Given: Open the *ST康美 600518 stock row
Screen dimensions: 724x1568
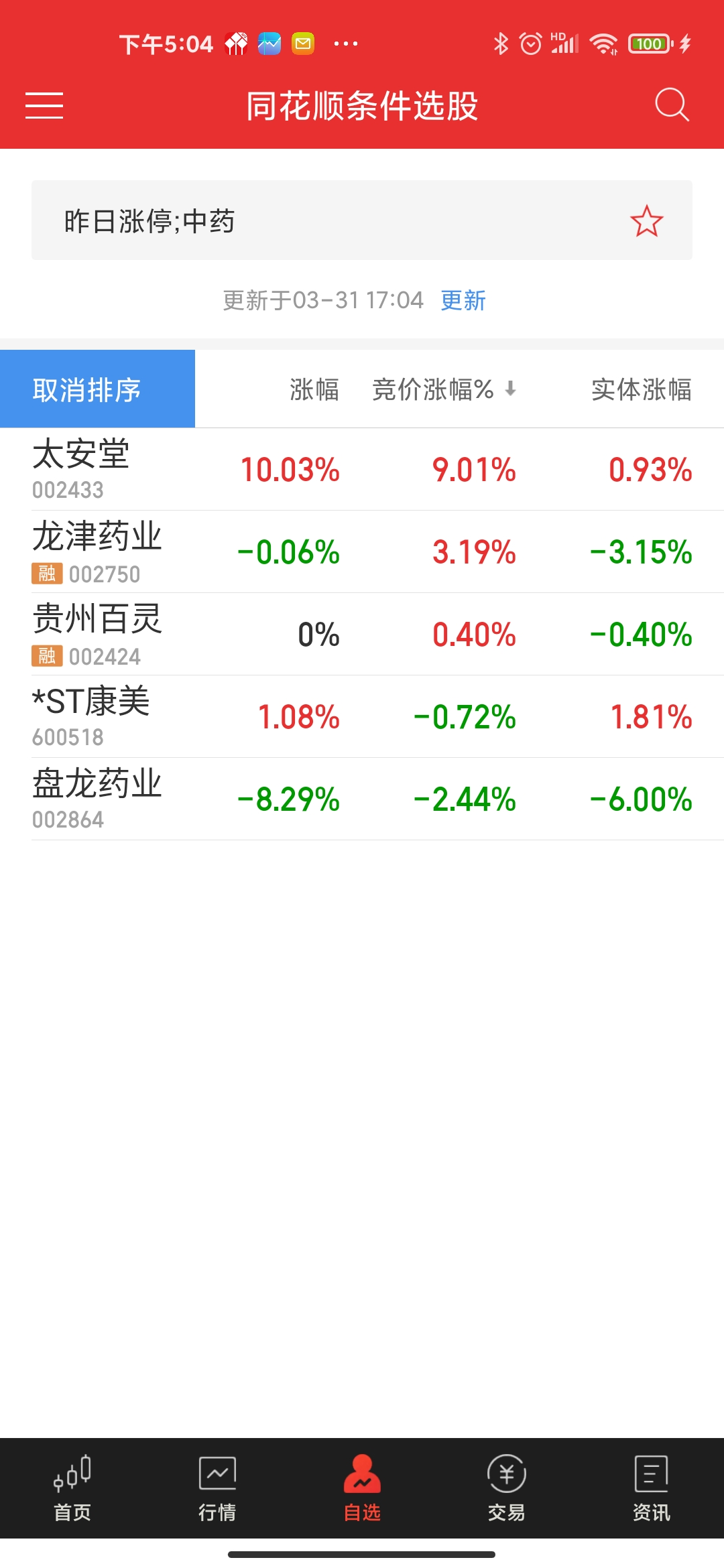Looking at the screenshot, I should 362,717.
